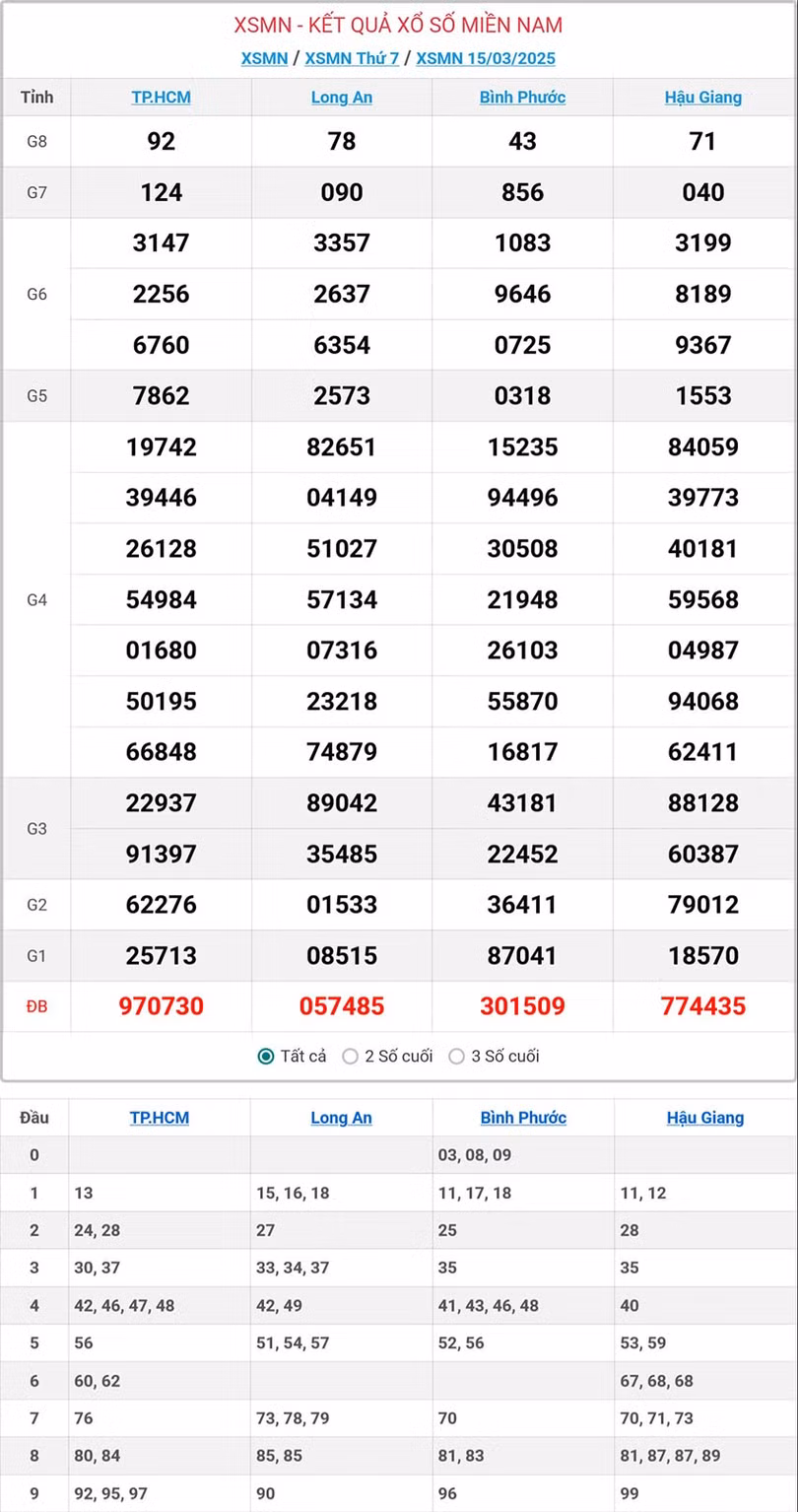
Task: Open the XSMN breadcrumb link
Action: tap(264, 58)
